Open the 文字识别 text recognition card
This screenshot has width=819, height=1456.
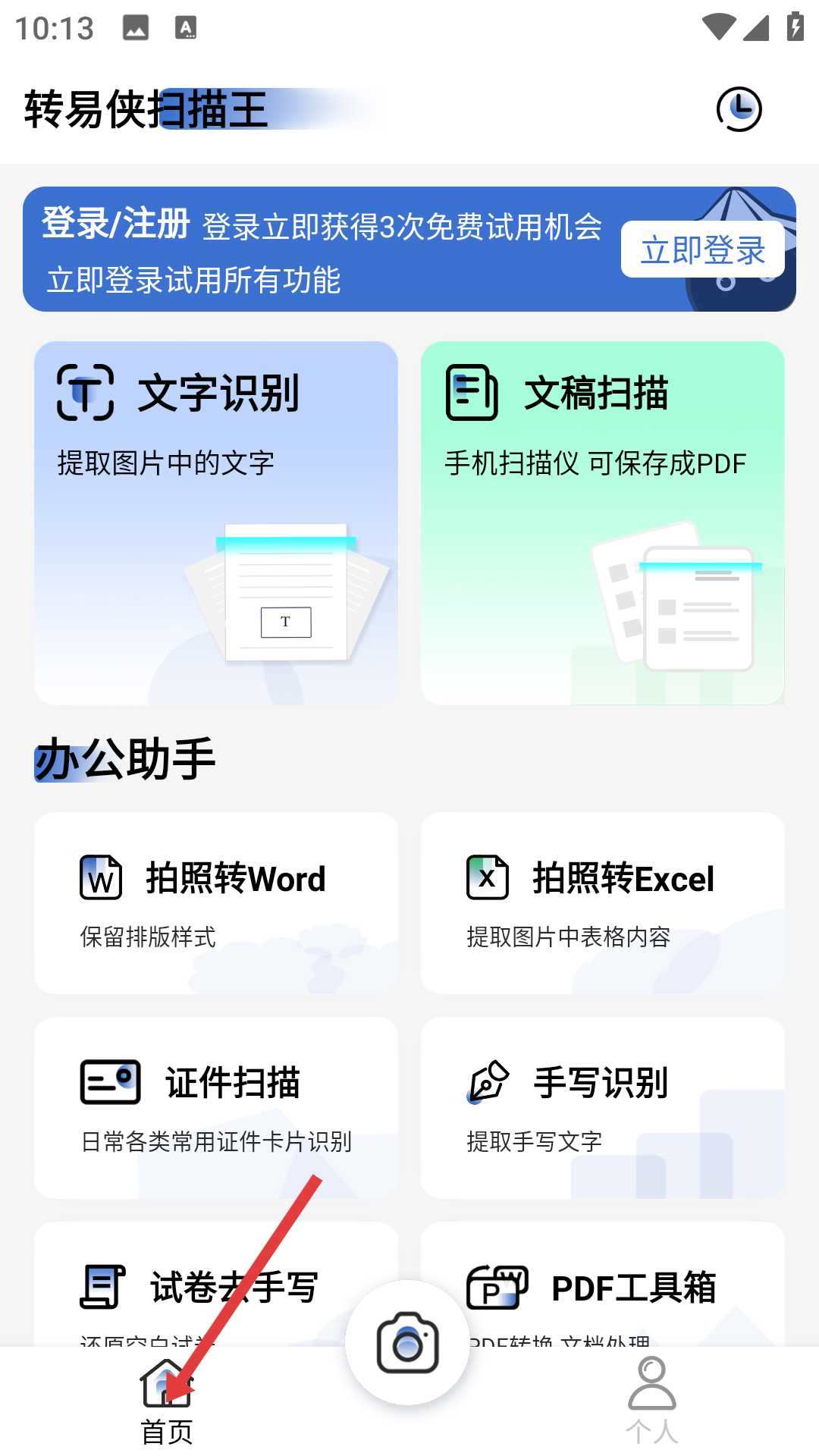coord(216,522)
